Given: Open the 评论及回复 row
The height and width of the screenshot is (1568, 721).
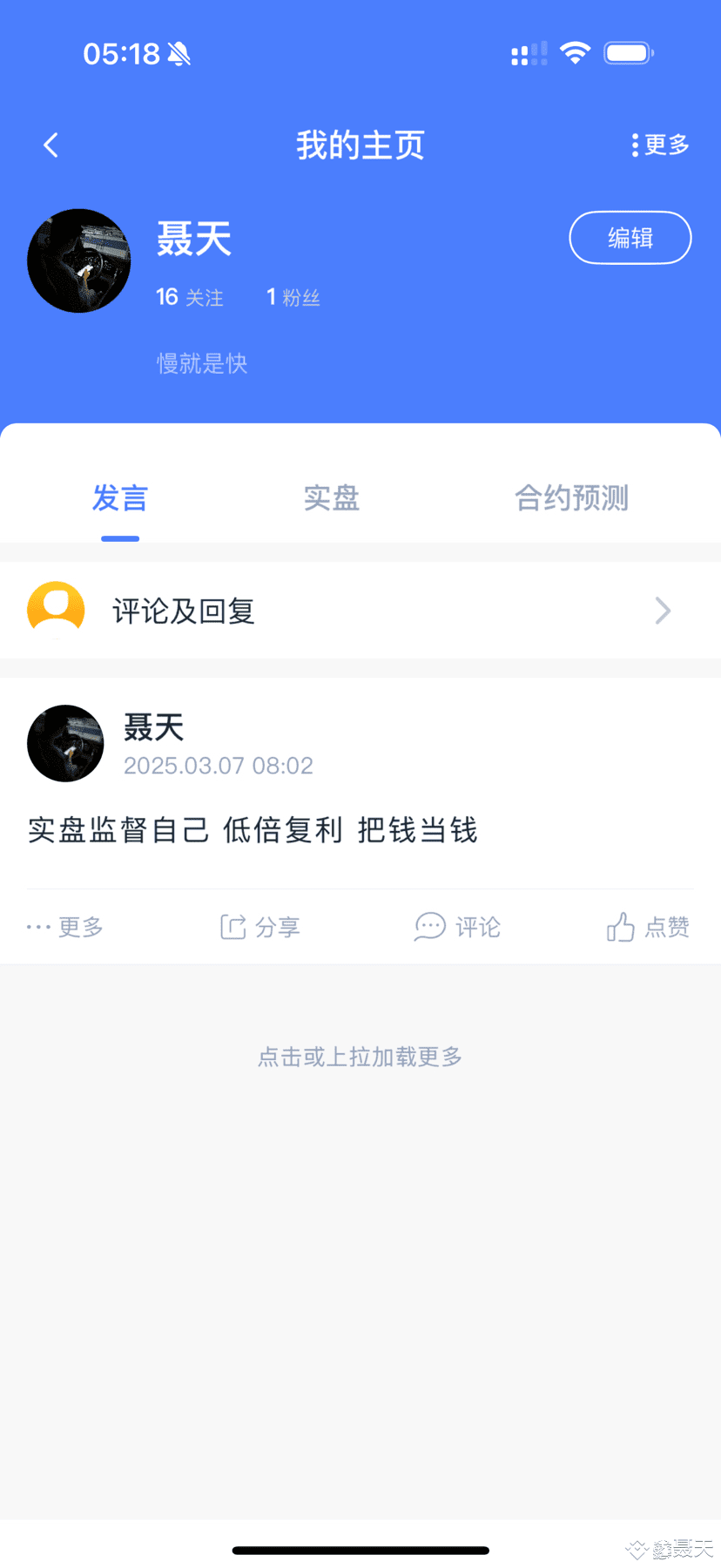Looking at the screenshot, I should tap(360, 611).
